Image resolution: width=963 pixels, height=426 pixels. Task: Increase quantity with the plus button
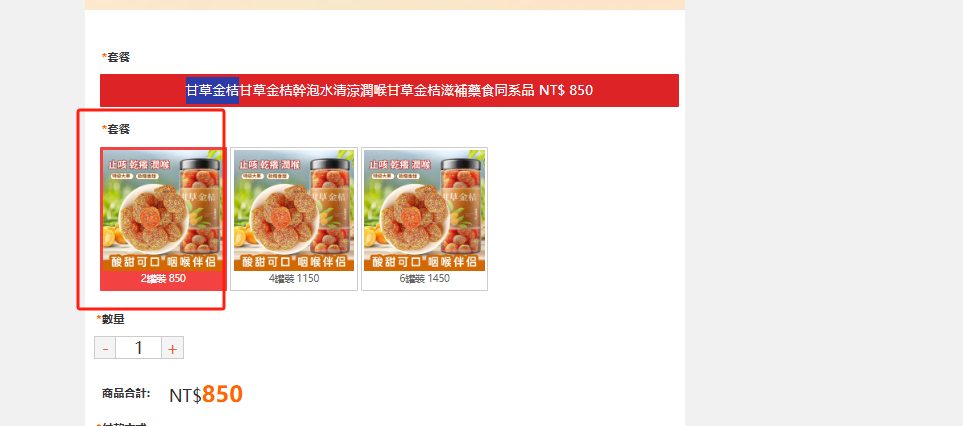(172, 348)
